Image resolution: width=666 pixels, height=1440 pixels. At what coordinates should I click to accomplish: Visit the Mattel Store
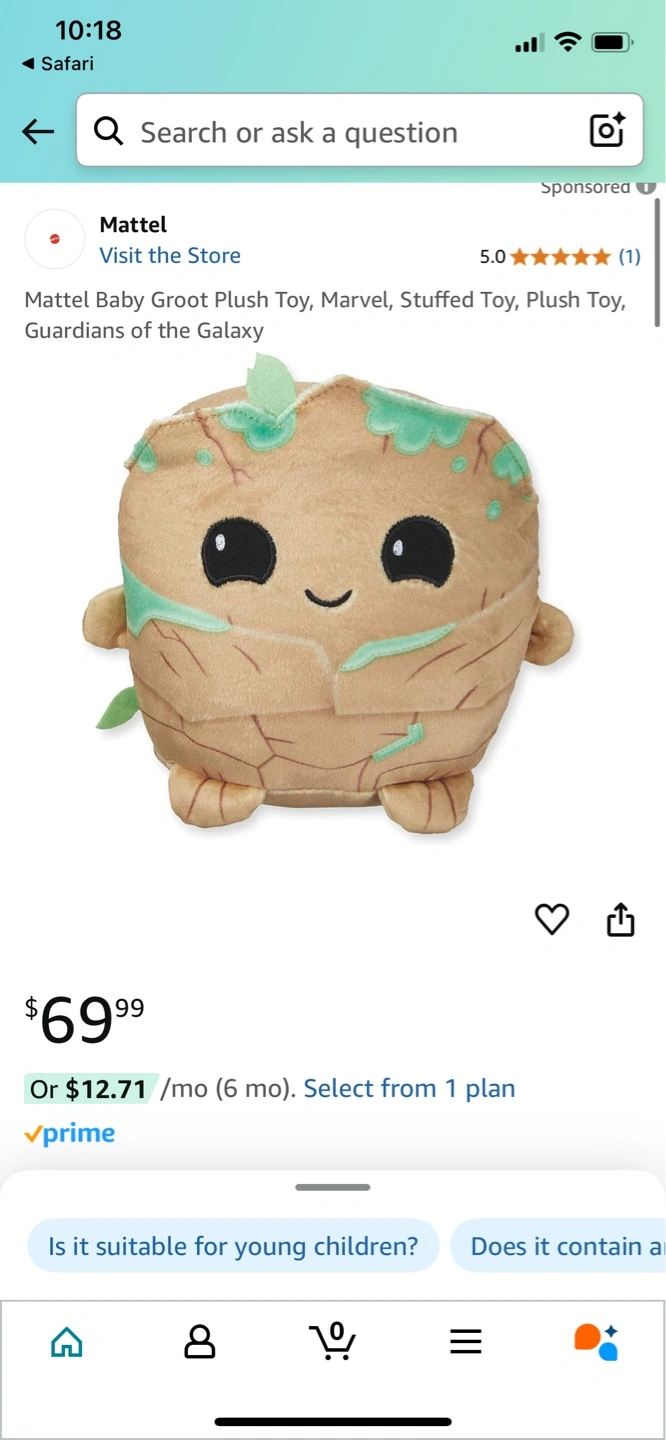click(169, 255)
